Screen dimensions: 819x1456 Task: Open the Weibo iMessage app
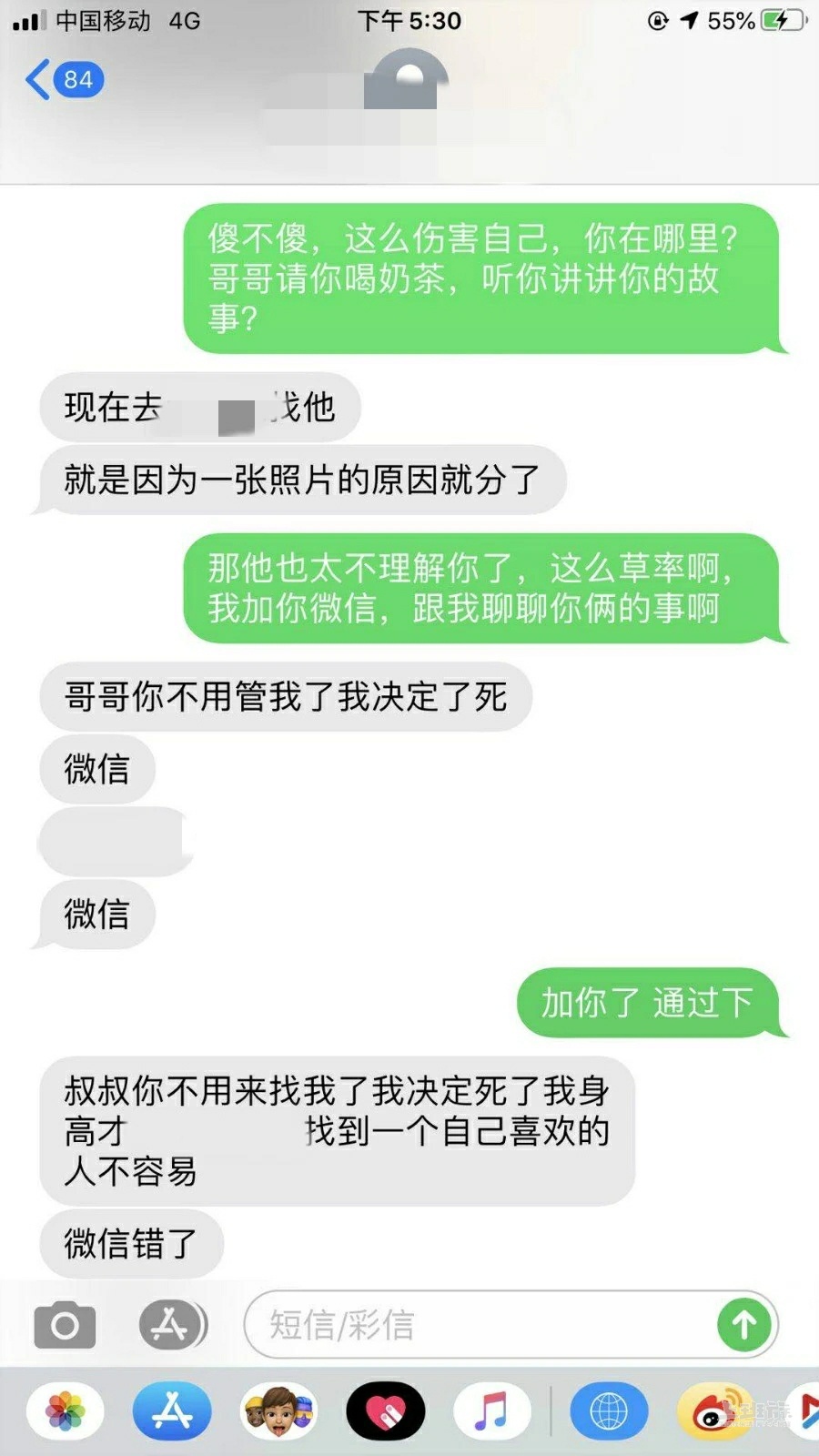click(x=714, y=1411)
